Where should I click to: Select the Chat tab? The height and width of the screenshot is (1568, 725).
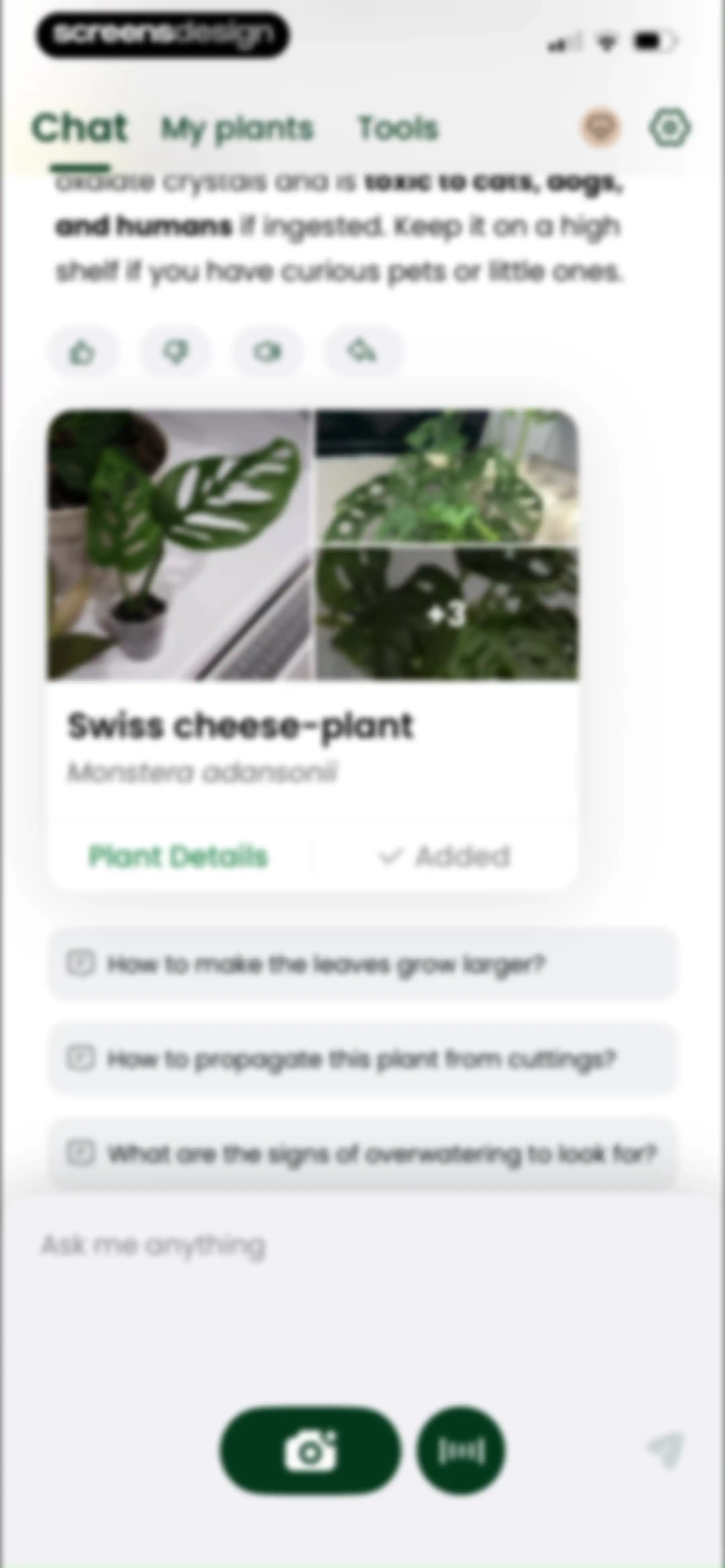point(80,129)
